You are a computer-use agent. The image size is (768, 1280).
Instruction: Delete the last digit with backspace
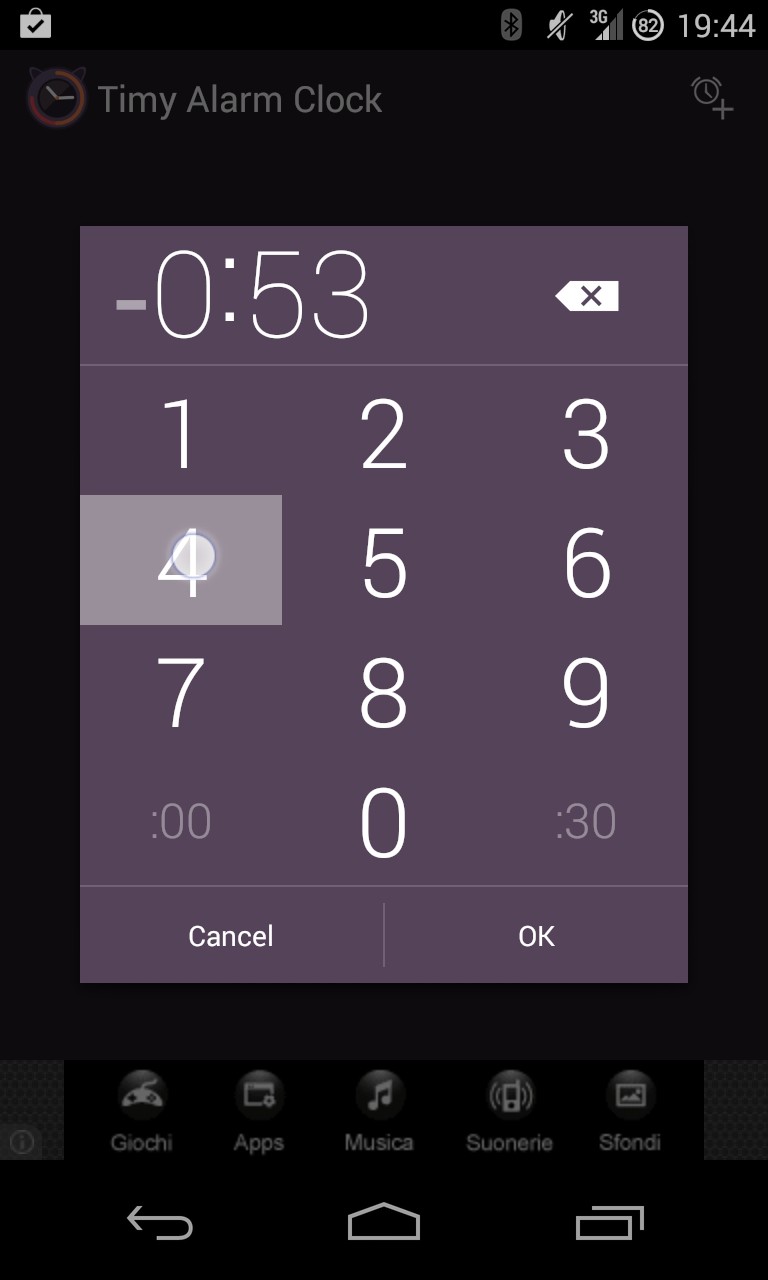[587, 296]
